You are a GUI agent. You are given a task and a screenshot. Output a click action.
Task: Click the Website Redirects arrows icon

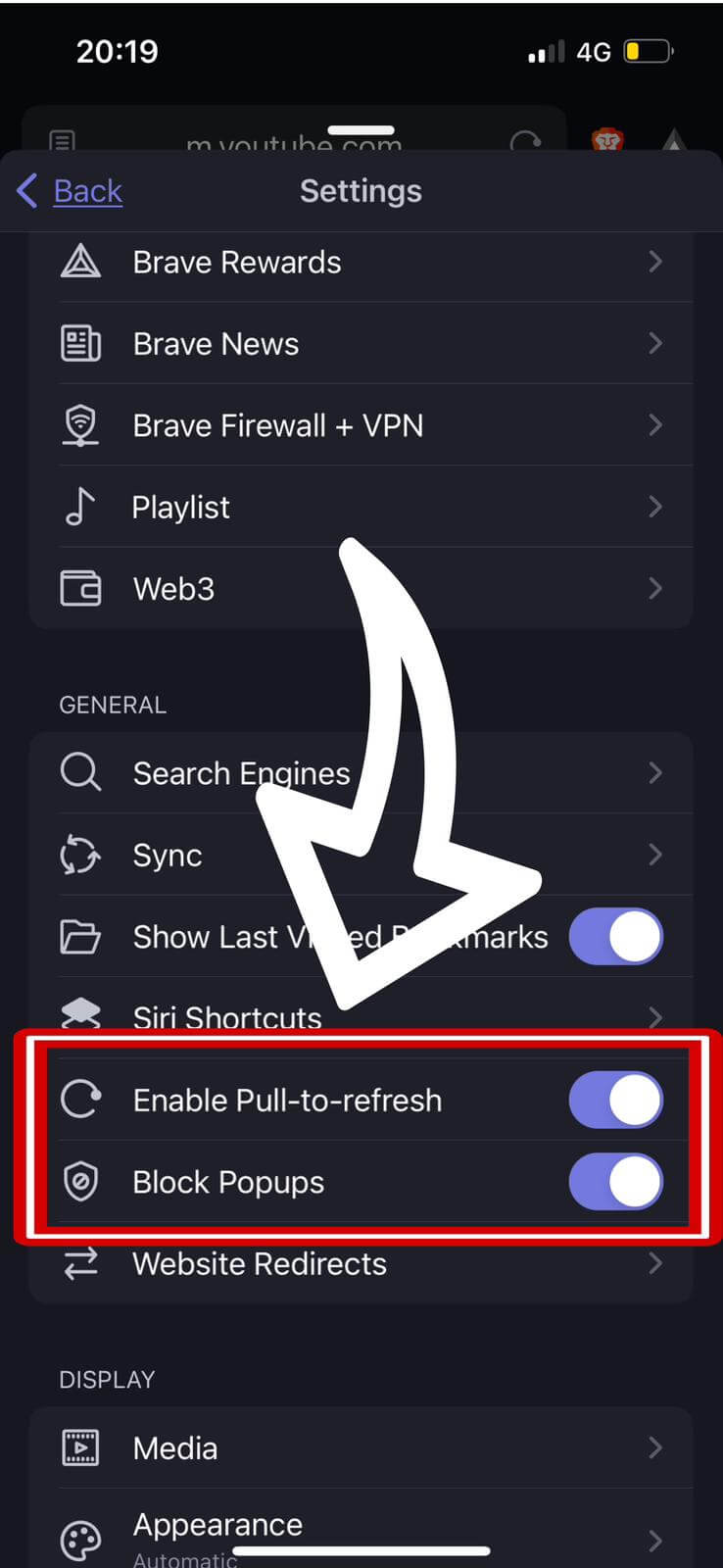click(80, 1263)
